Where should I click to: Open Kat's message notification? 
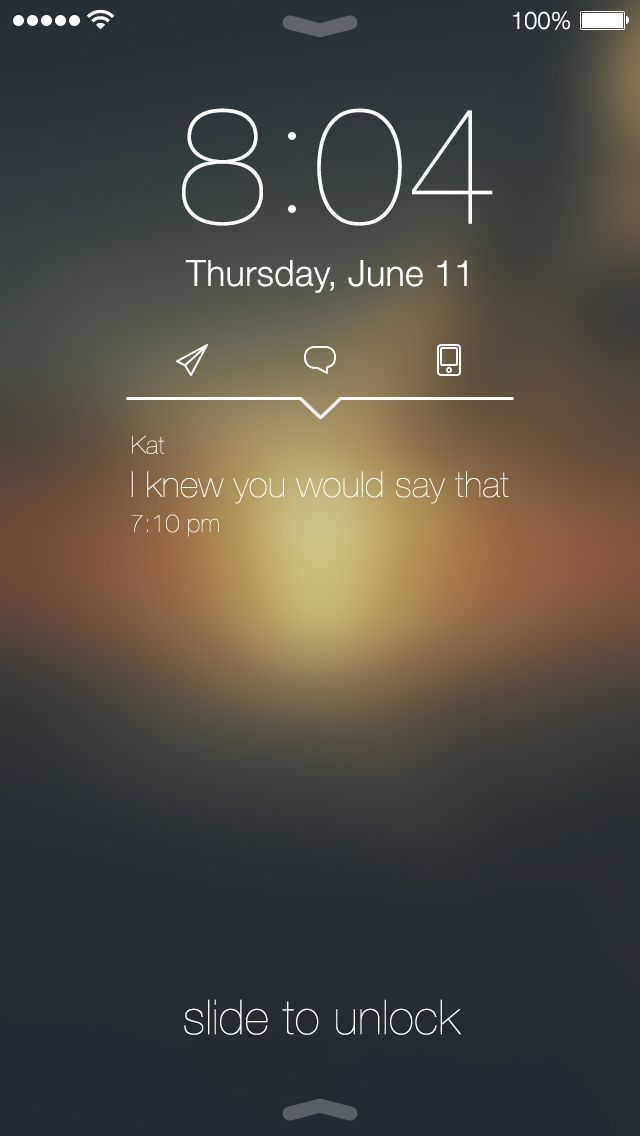[319, 485]
